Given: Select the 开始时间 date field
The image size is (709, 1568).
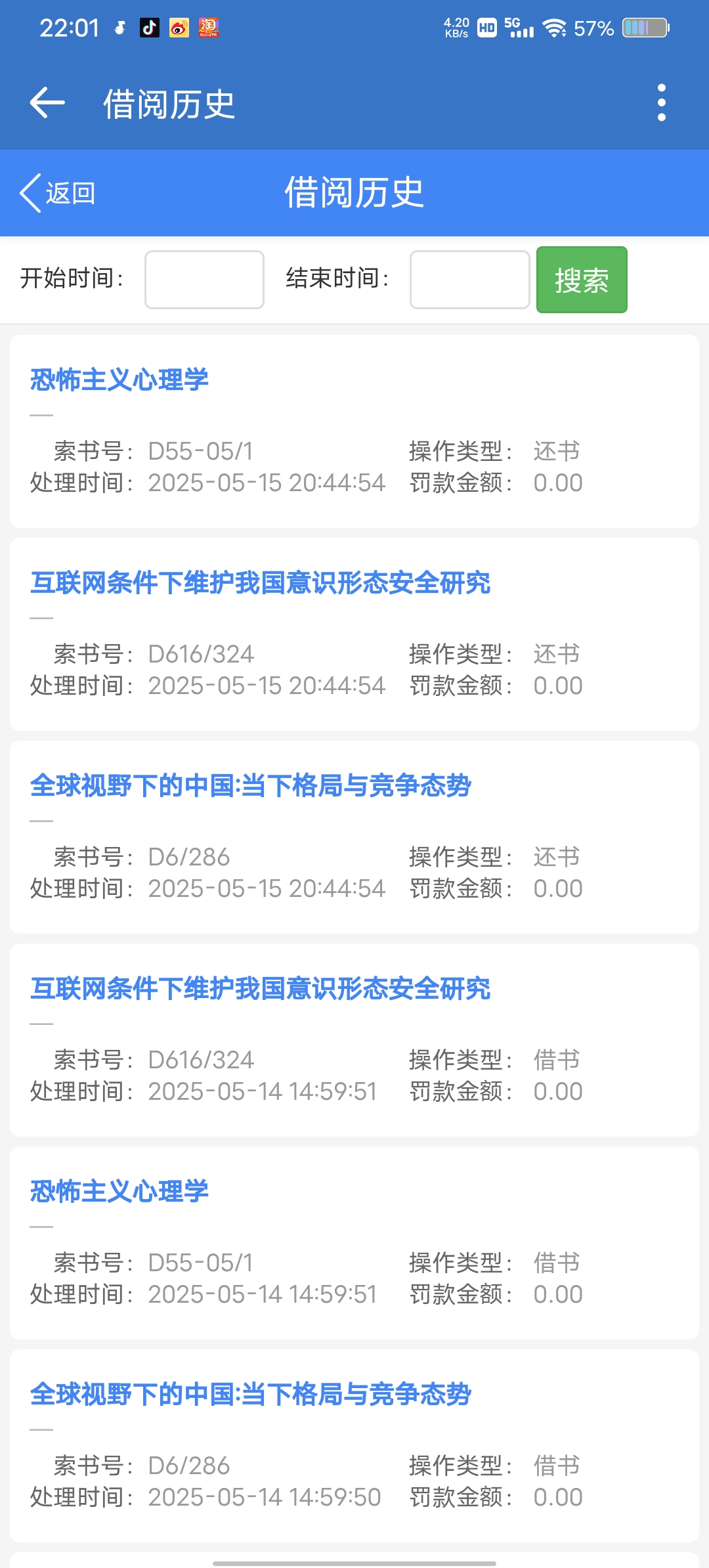Looking at the screenshot, I should (x=204, y=280).
